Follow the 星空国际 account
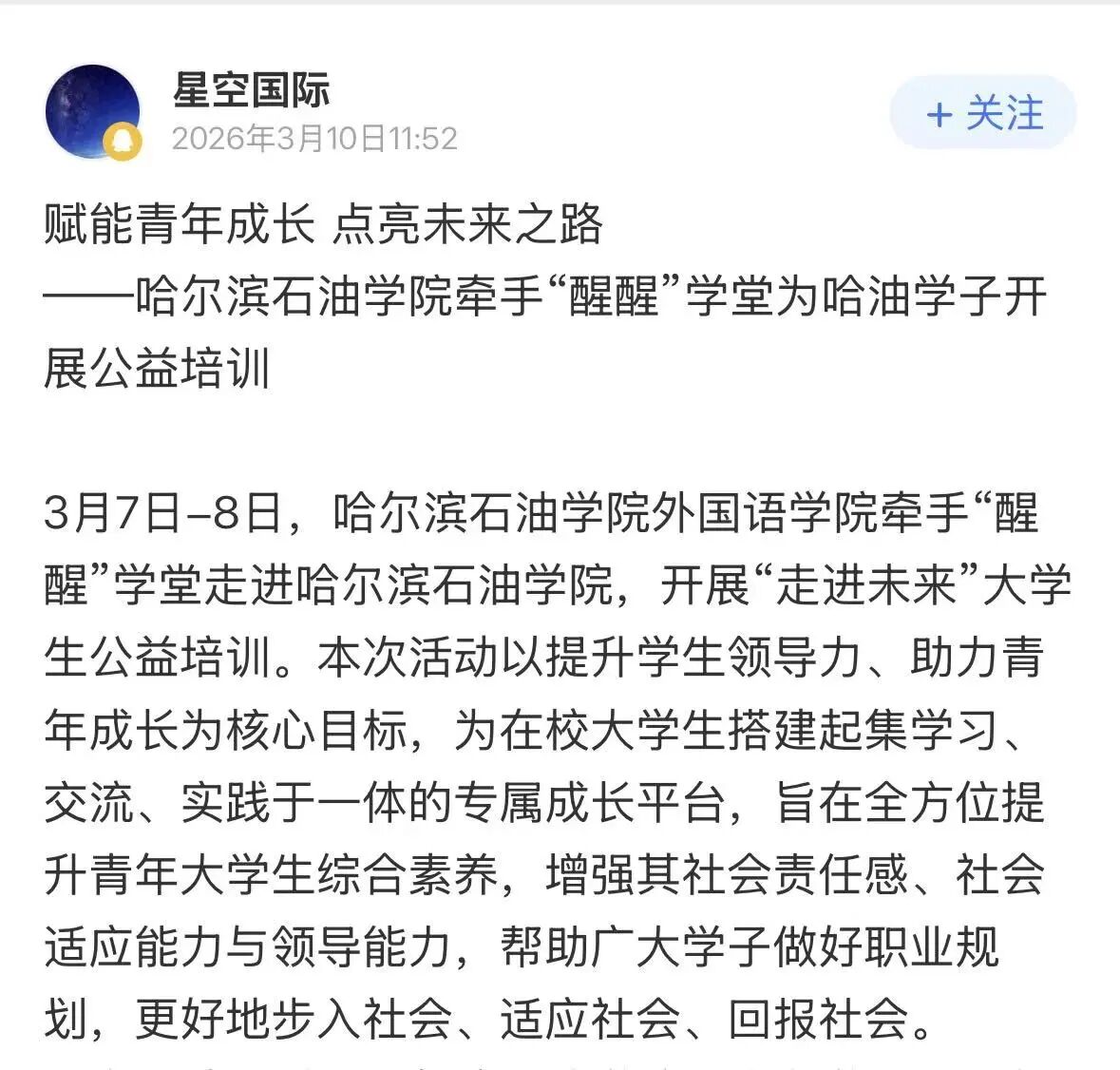This screenshot has height=1070, width=1120. tap(982, 113)
